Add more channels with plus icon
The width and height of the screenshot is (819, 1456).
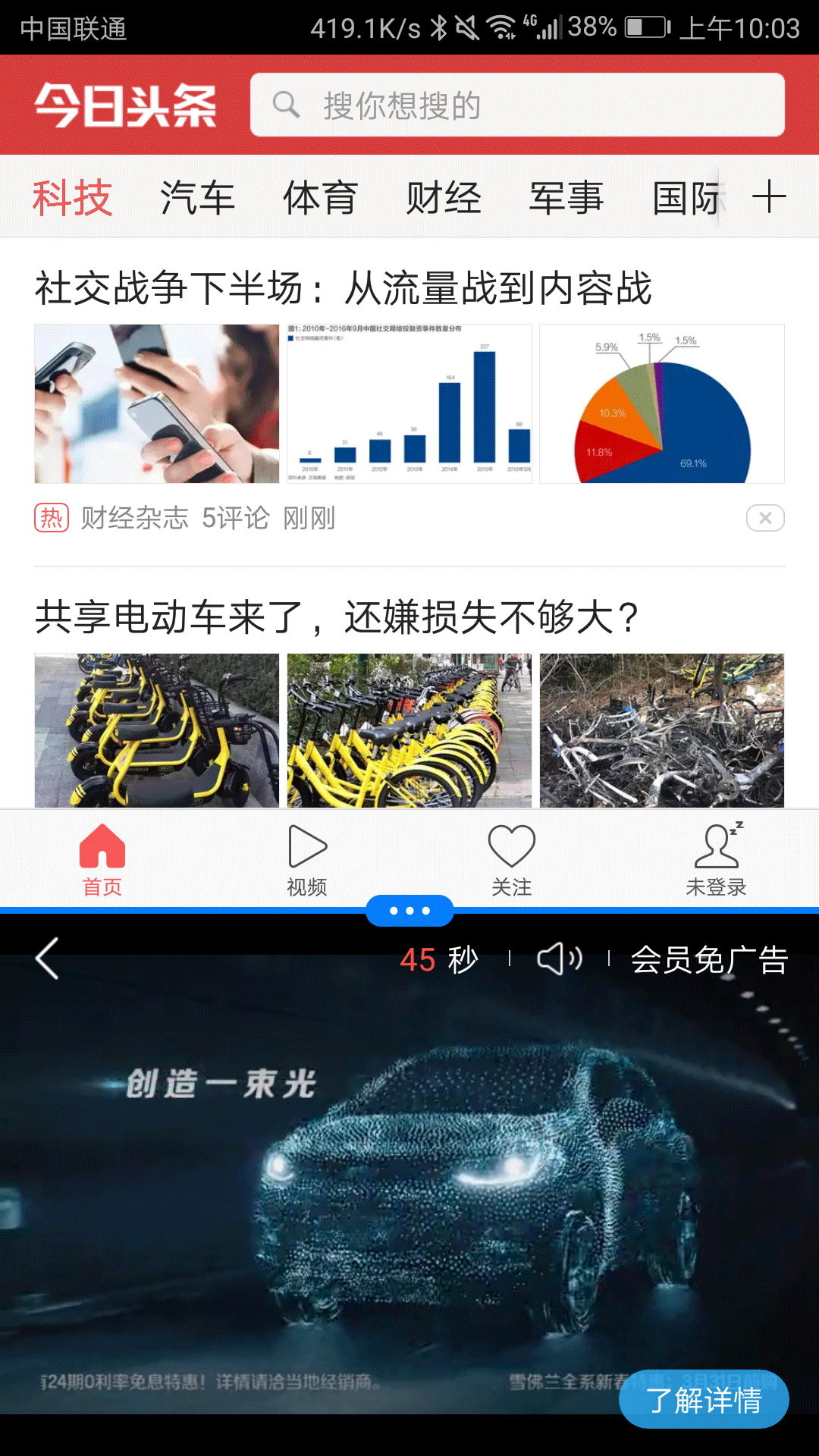tap(769, 197)
